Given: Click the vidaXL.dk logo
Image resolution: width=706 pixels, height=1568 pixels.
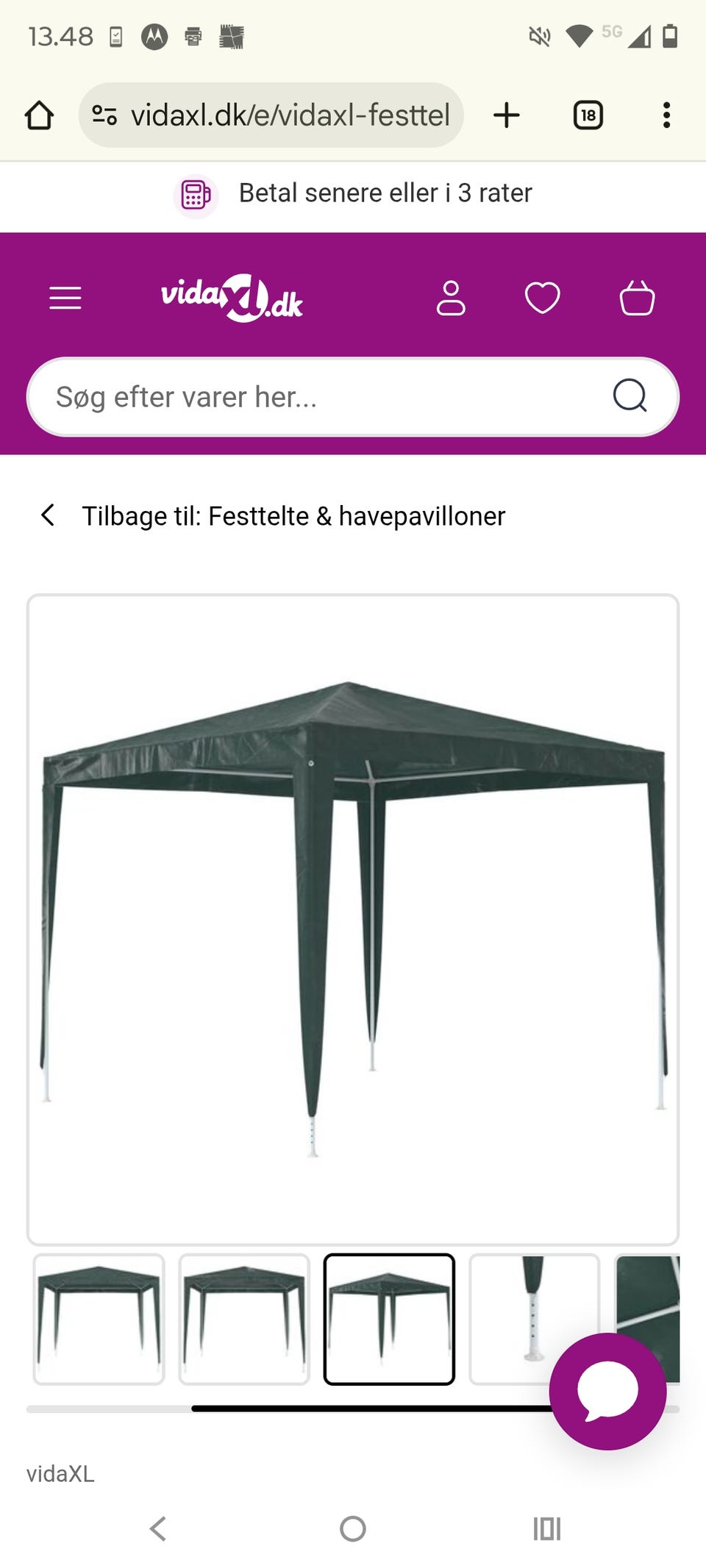Looking at the screenshot, I should point(234,298).
